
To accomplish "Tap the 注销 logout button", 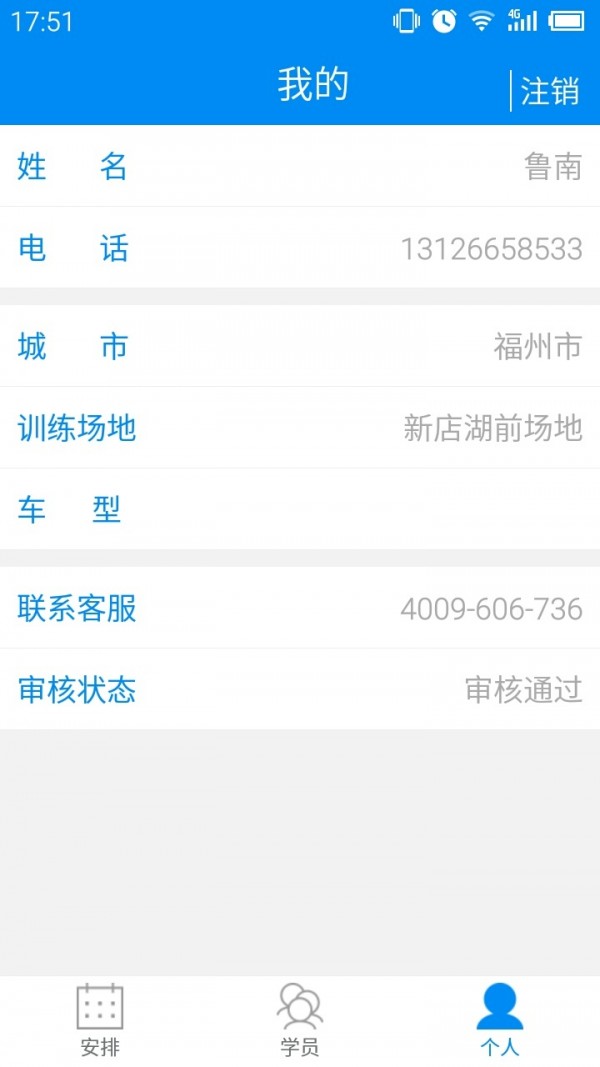I will [549, 91].
